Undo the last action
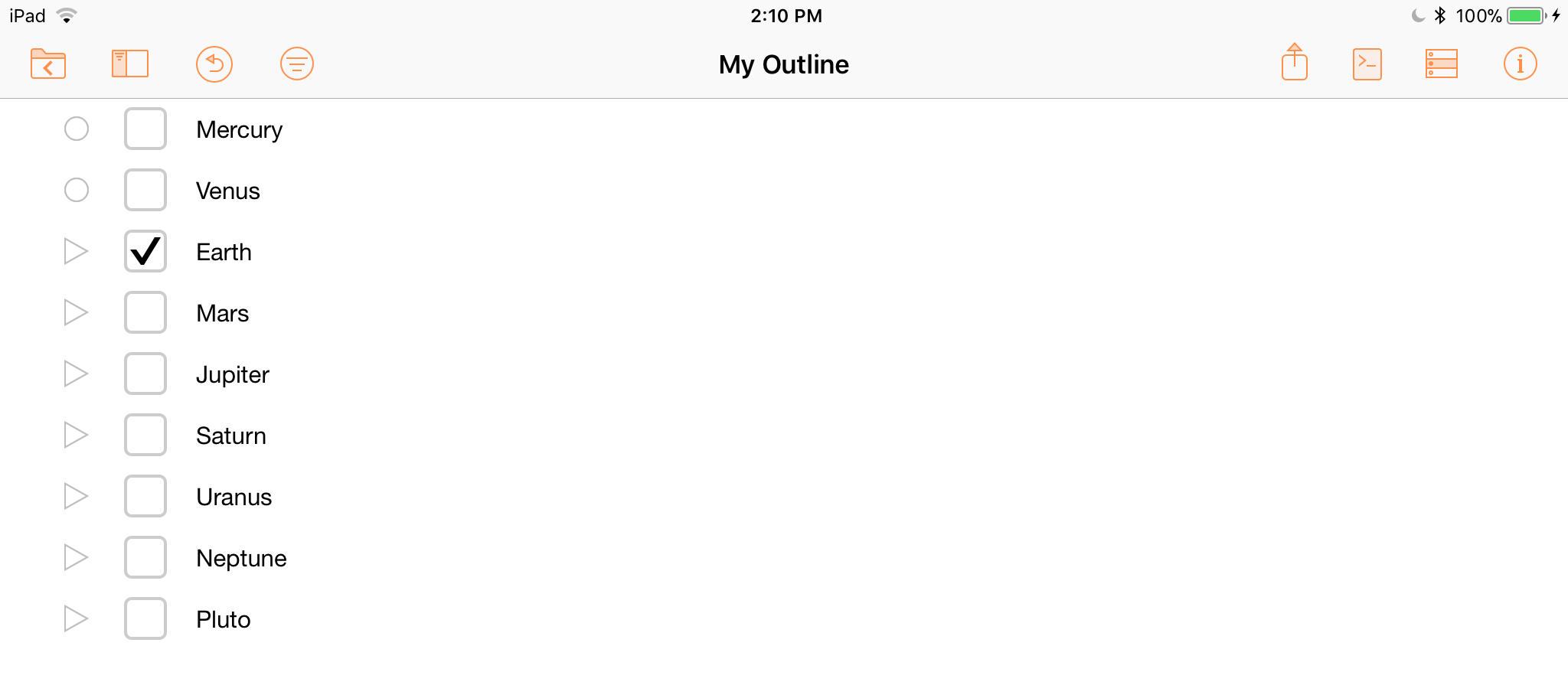The image size is (1568, 682). click(x=214, y=64)
